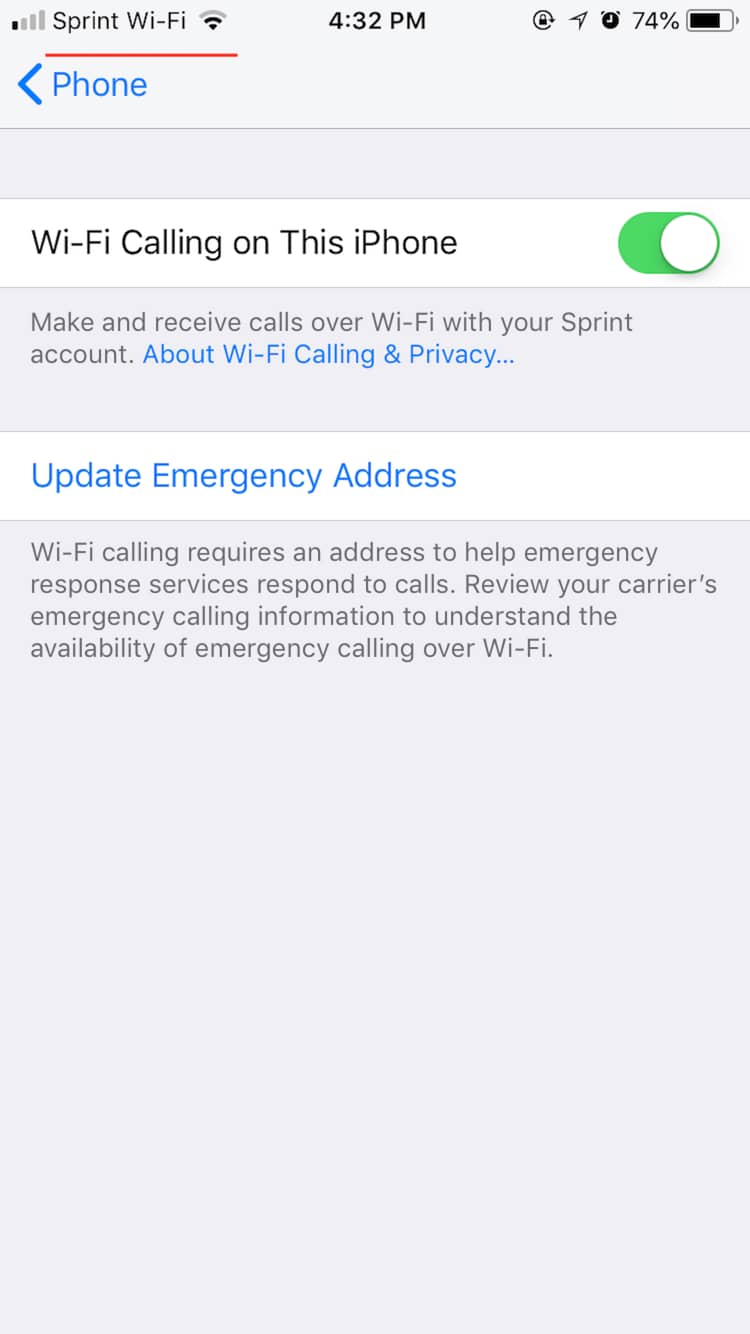This screenshot has height=1334, width=750.
Task: Tap the Wi-Fi Calling on This iPhone row
Action: click(x=244, y=242)
